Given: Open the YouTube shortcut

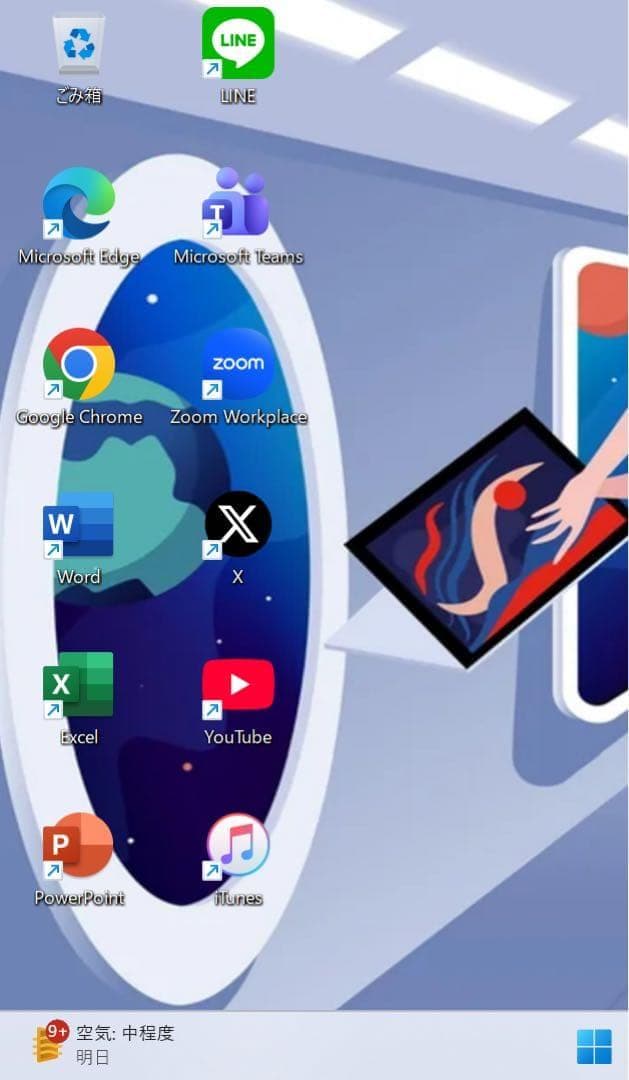Looking at the screenshot, I should click(x=237, y=685).
